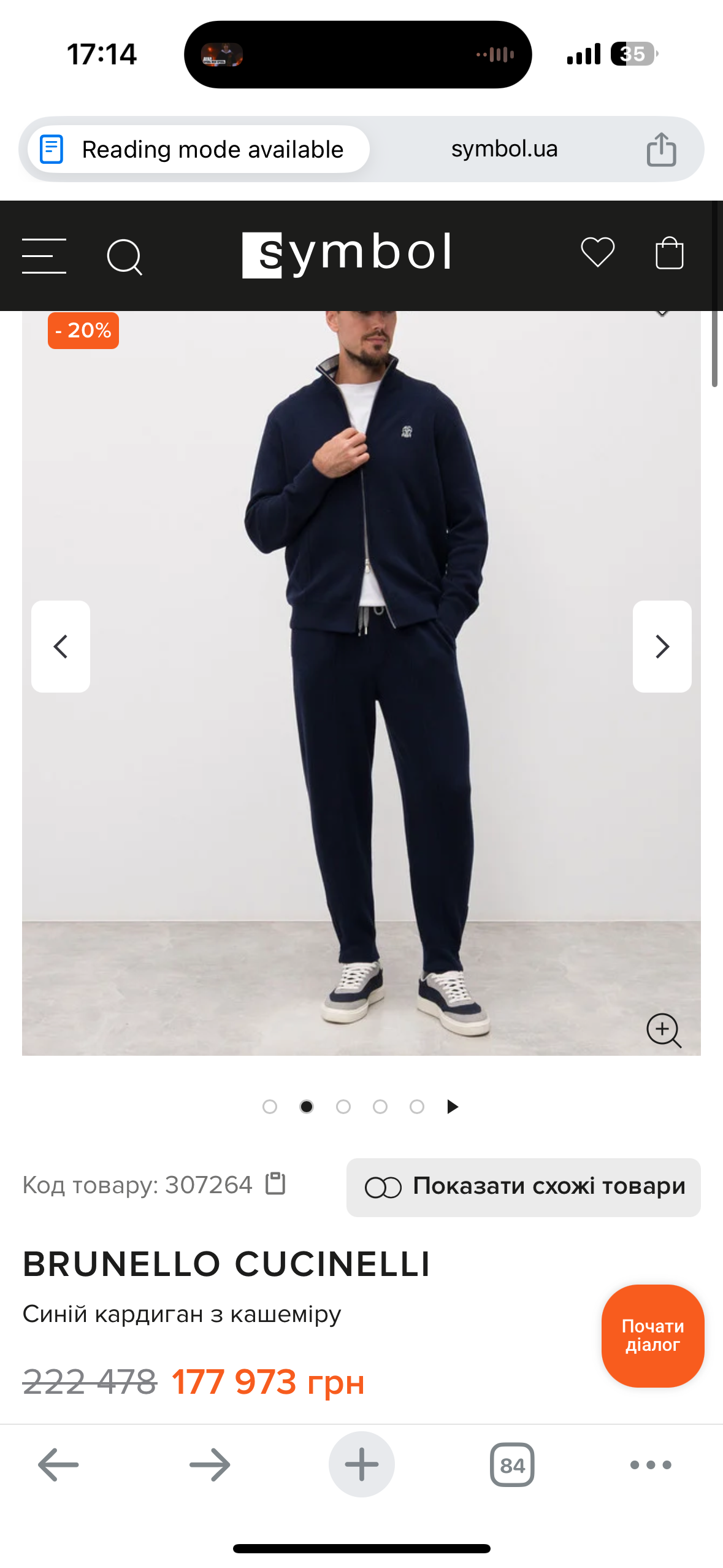
Task: Show the previous product photo
Action: (x=61, y=646)
